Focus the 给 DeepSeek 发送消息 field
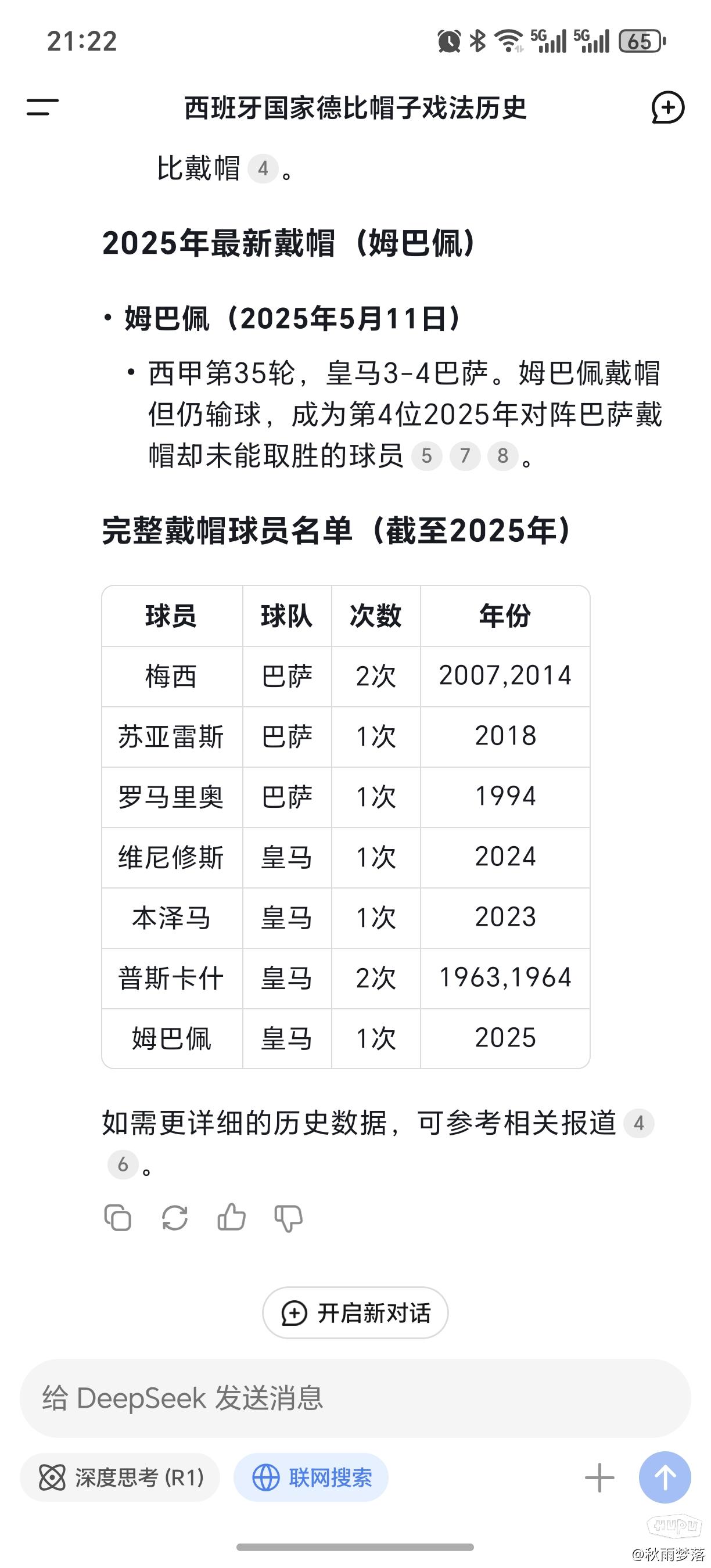711x1568 pixels. [355, 1398]
